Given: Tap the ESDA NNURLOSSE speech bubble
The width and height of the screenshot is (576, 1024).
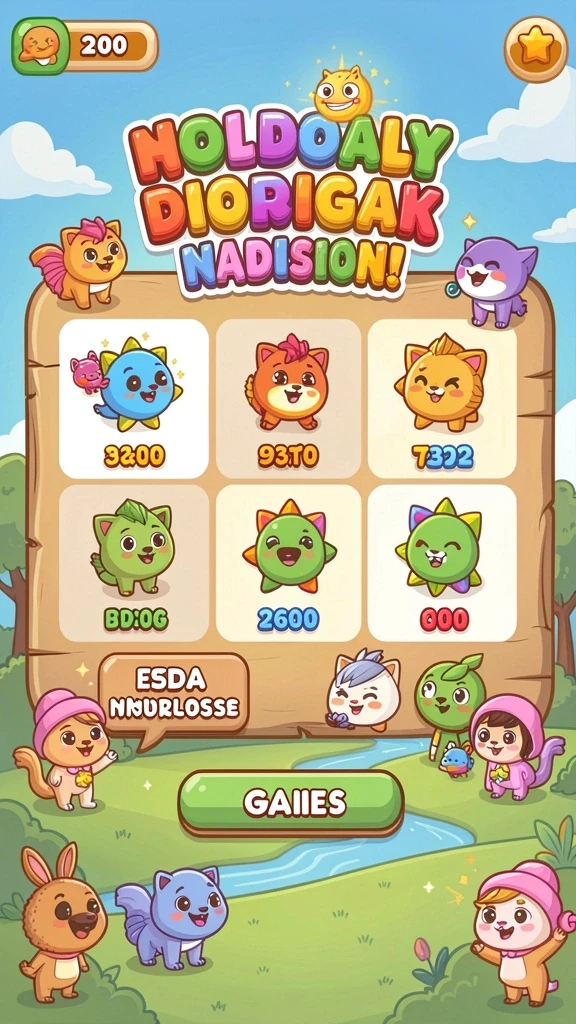Looking at the screenshot, I should [174, 697].
